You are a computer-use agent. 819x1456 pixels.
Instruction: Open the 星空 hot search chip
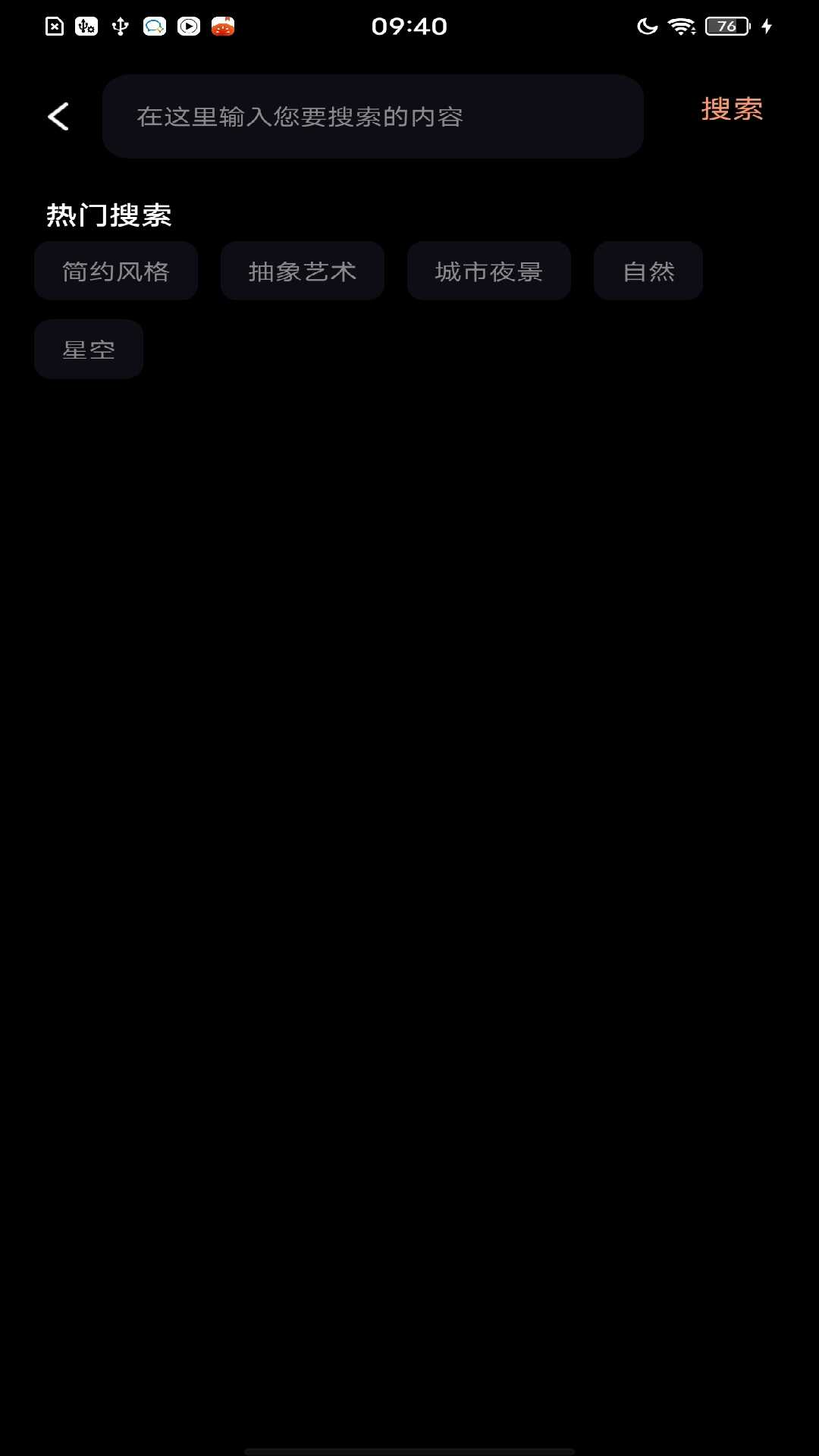tap(89, 349)
